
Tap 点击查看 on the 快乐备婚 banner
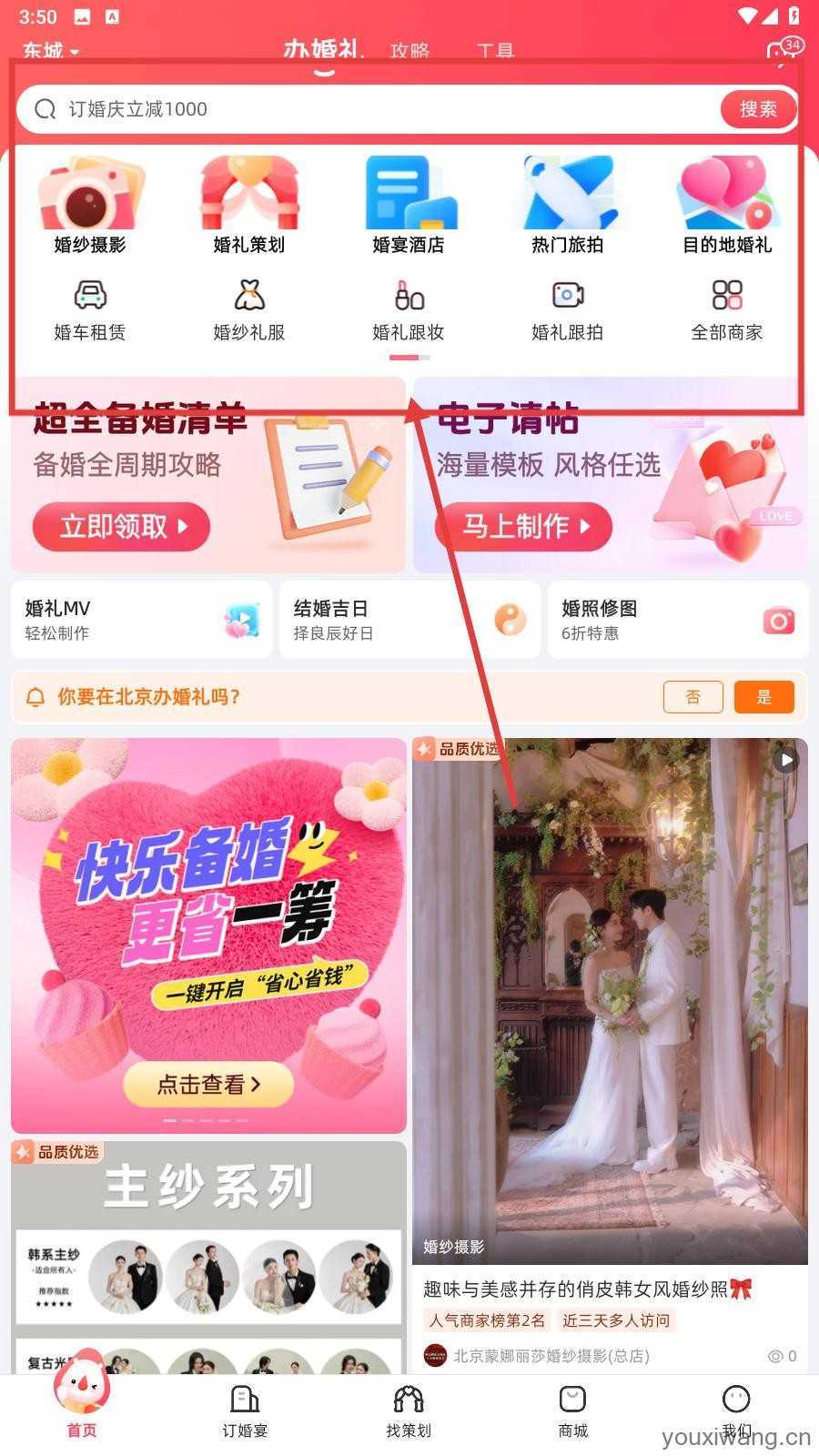[208, 1084]
